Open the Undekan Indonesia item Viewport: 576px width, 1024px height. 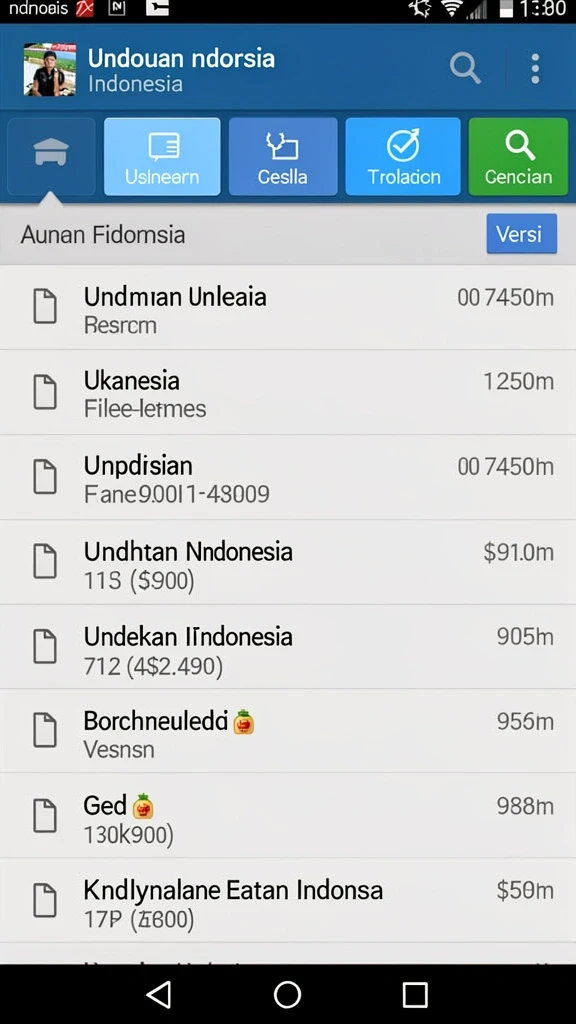click(x=288, y=647)
